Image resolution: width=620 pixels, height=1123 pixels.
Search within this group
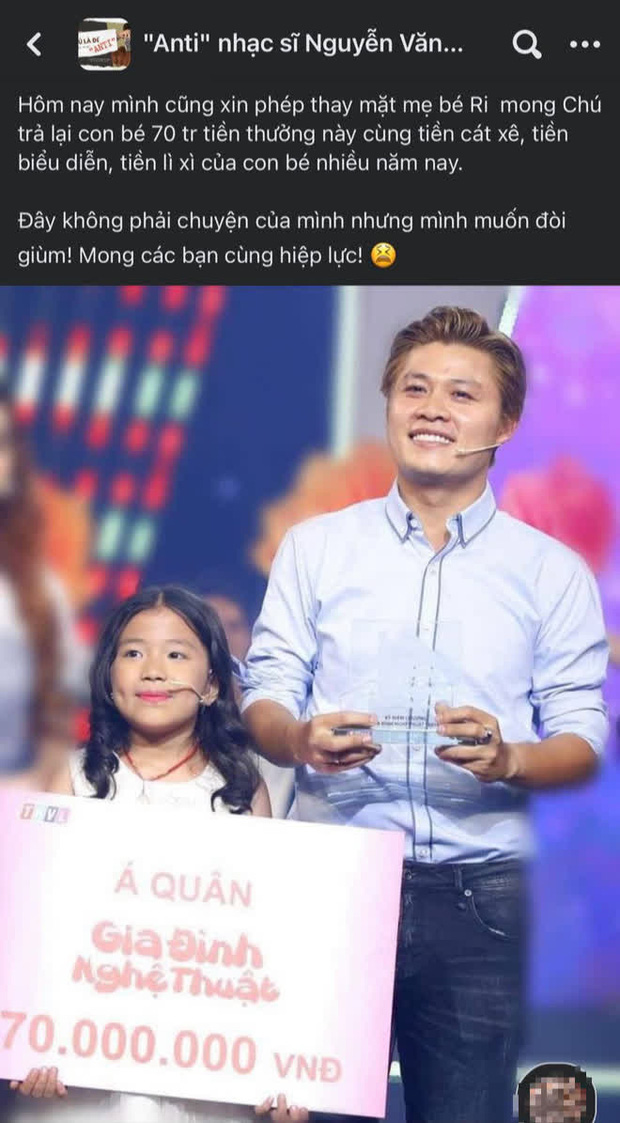526,44
